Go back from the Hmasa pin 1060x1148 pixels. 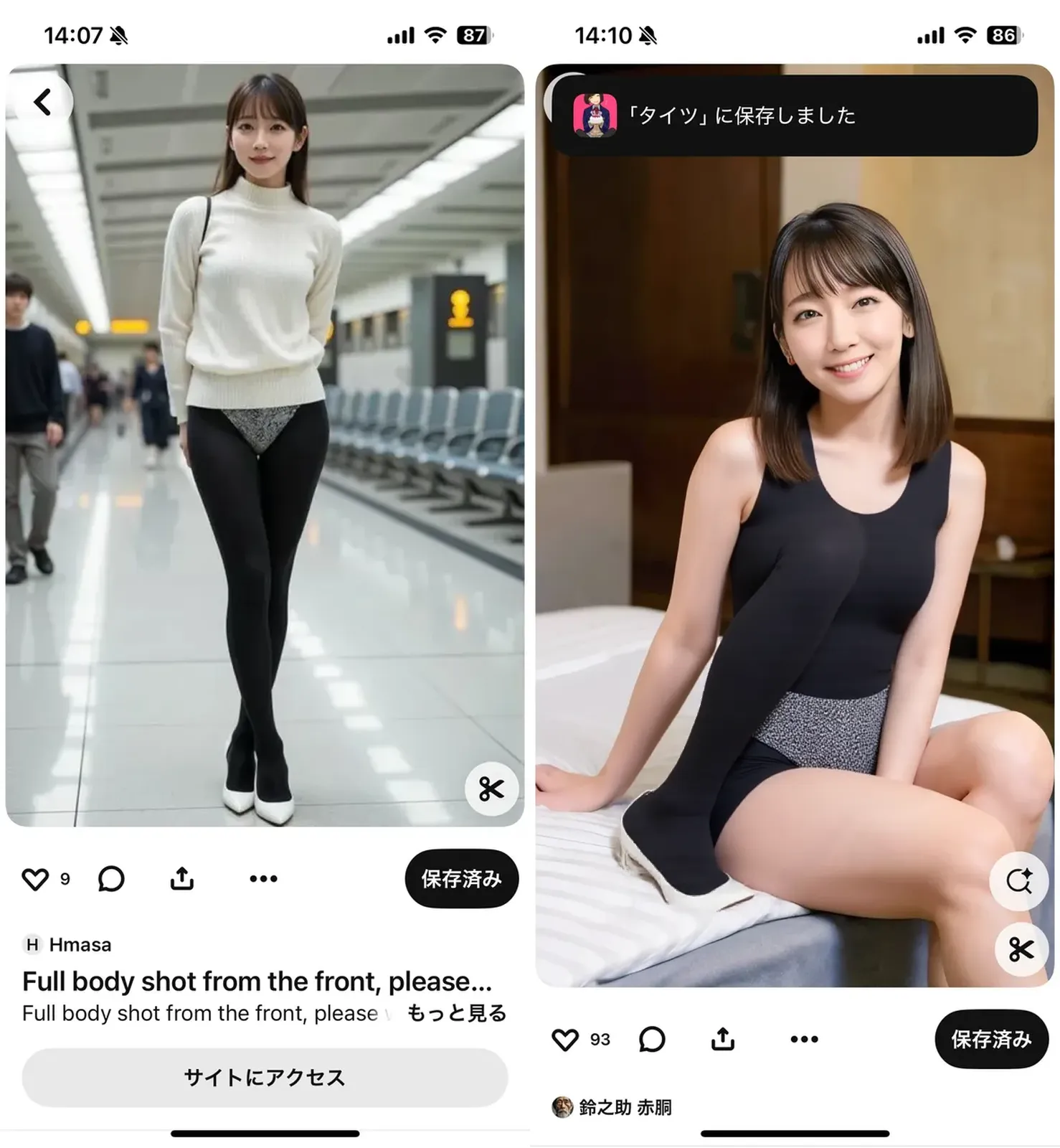point(43,102)
